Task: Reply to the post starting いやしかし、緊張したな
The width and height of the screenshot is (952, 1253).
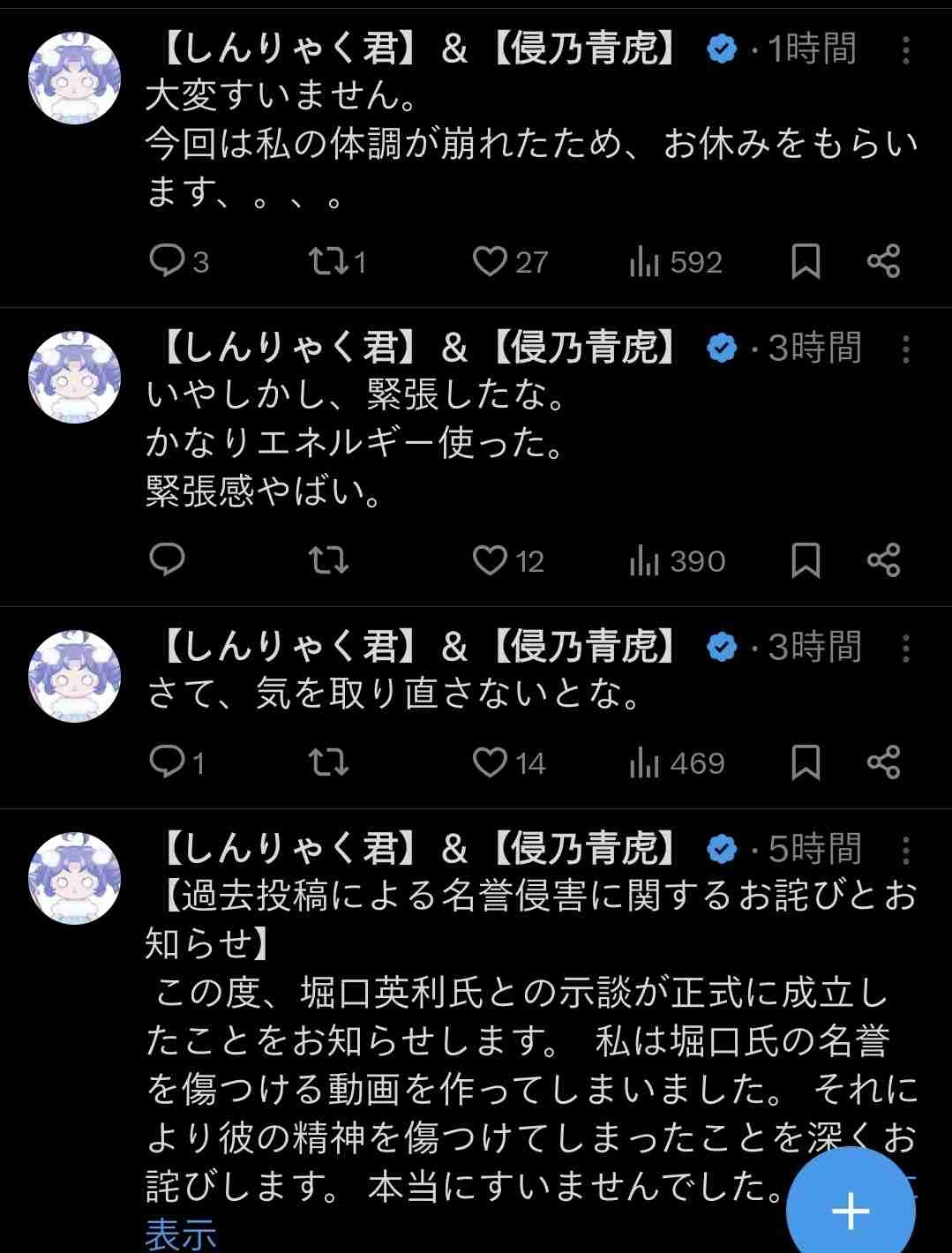Action: [x=168, y=560]
